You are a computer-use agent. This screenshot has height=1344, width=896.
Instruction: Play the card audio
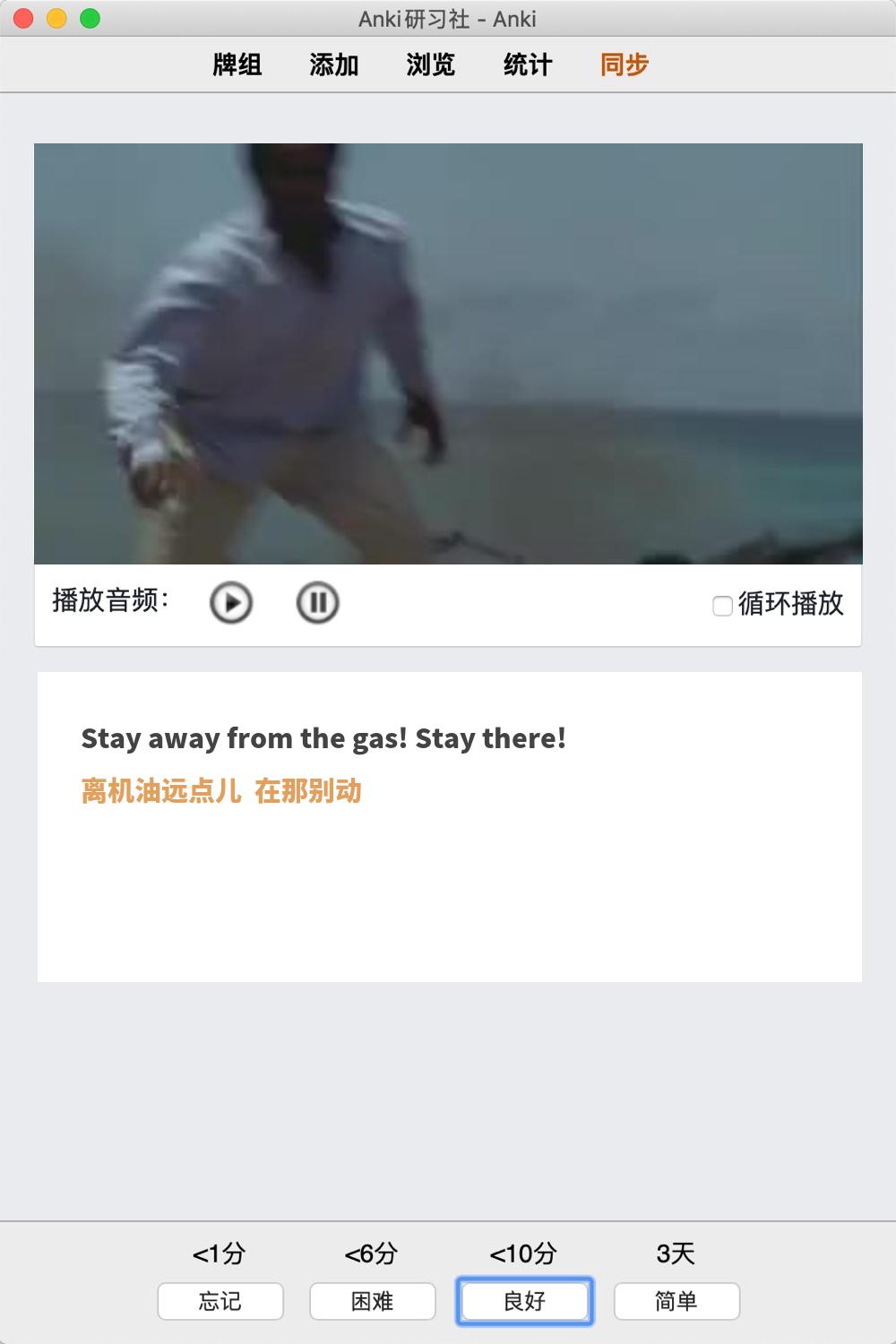(231, 602)
